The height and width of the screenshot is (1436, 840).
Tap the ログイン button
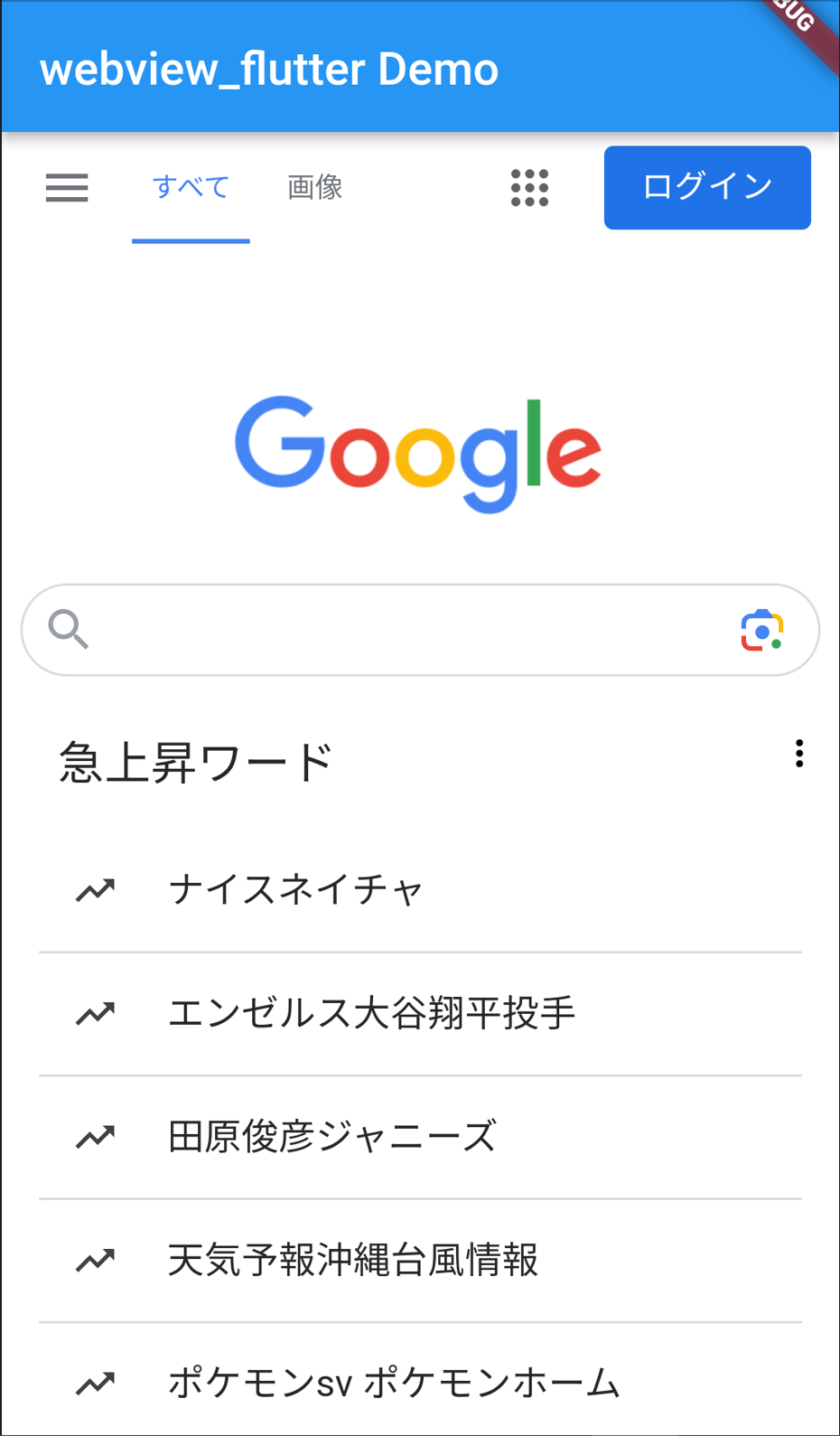point(707,187)
